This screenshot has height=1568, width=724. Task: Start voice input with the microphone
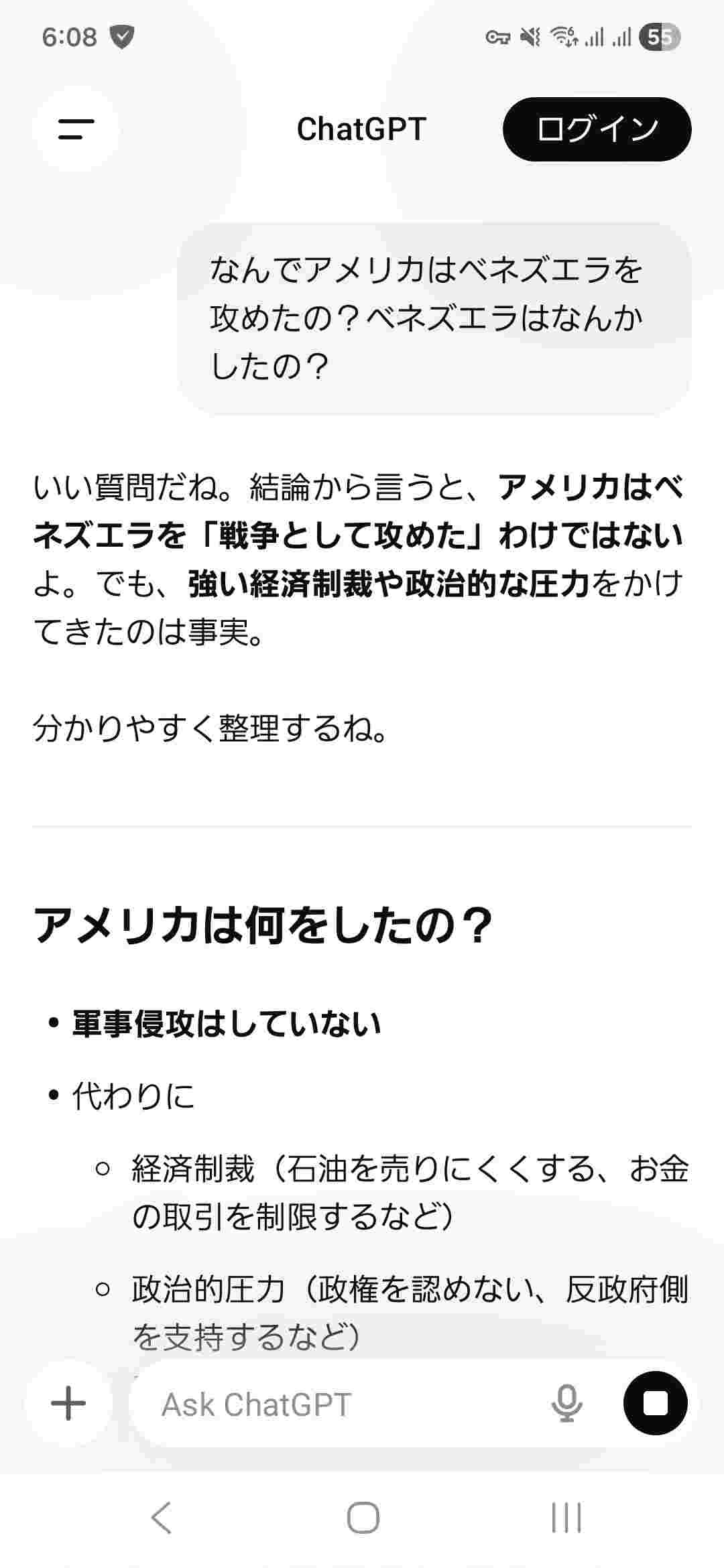coord(566,1403)
